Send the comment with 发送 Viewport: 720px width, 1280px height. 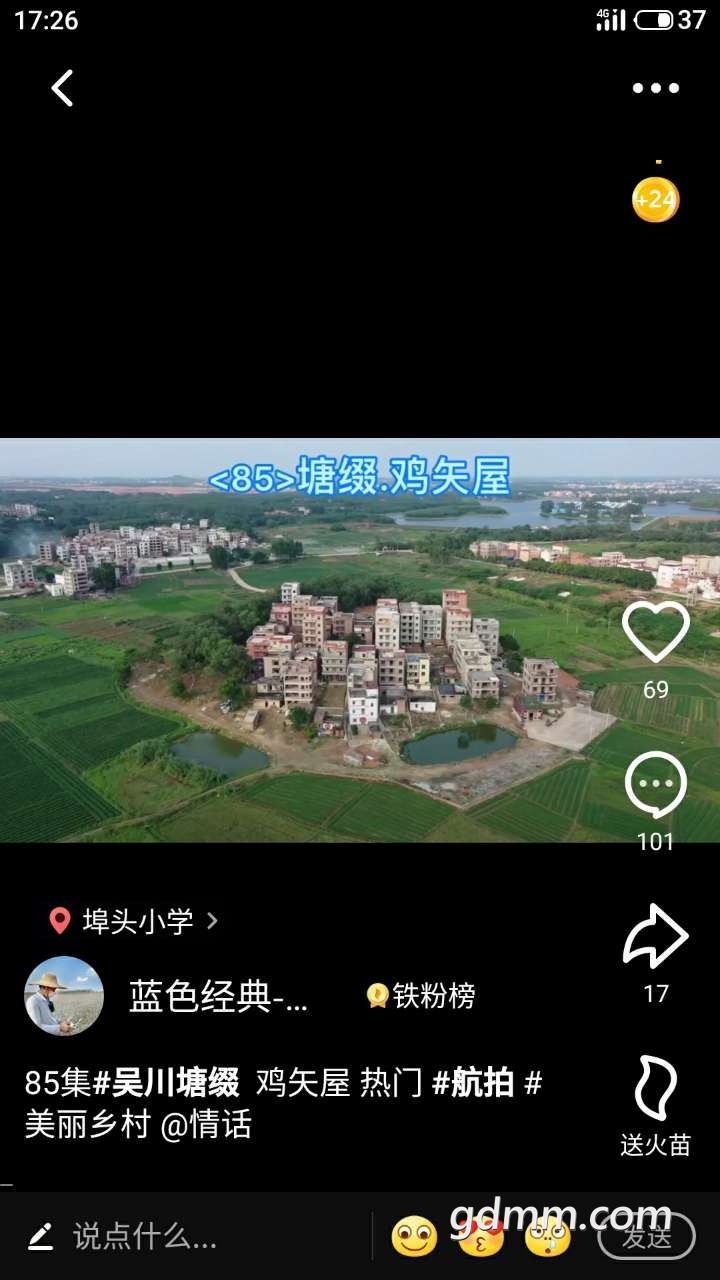[646, 1237]
